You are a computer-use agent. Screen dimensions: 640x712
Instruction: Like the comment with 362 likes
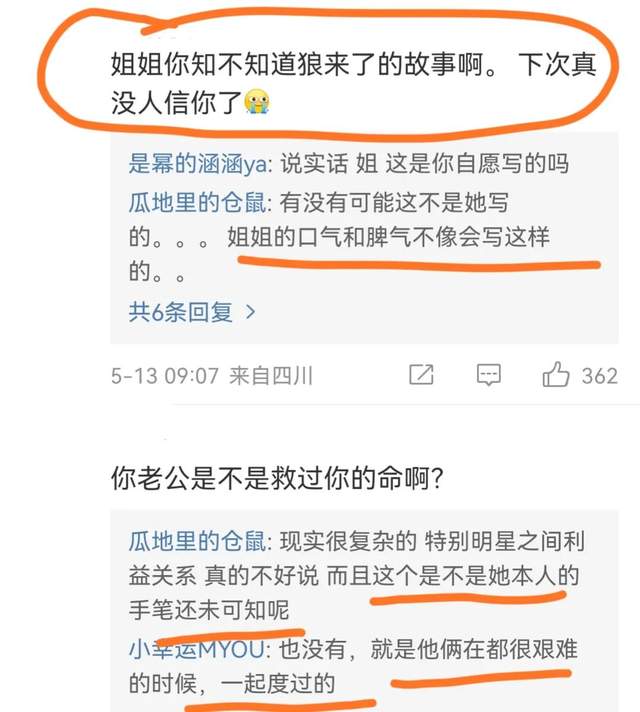(556, 375)
